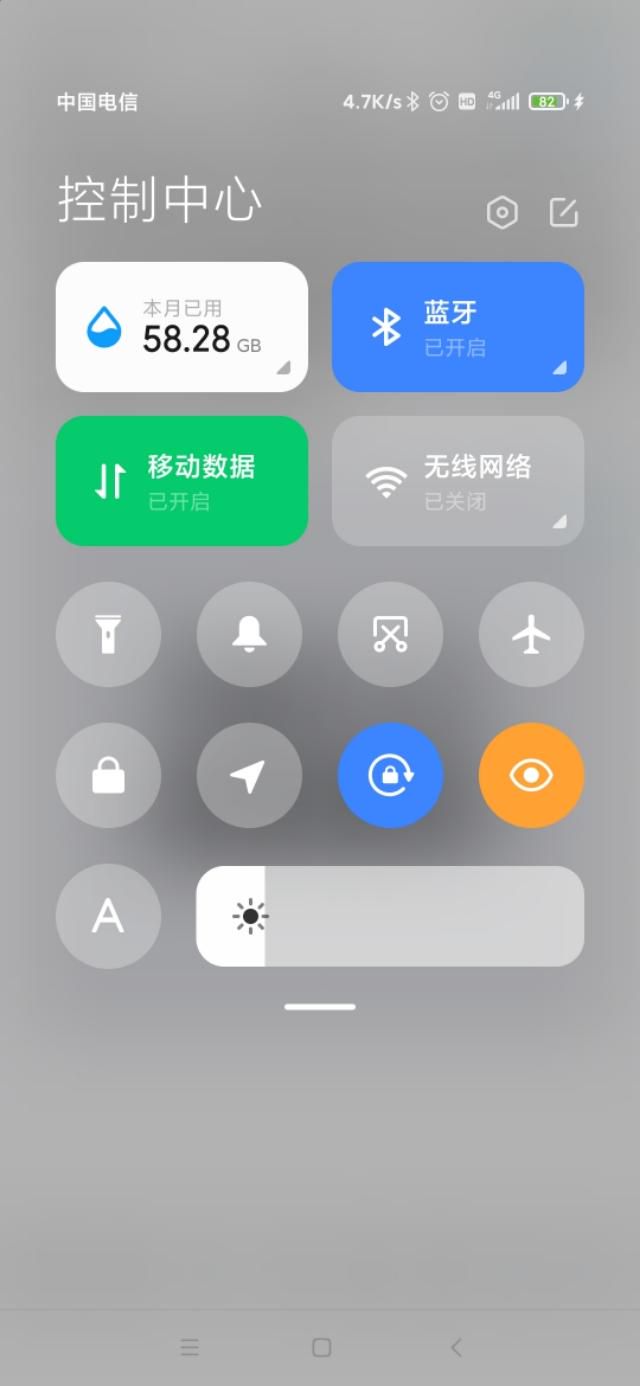Tap the lock screen padlock button
The width and height of the screenshot is (640, 1386).
tap(108, 775)
